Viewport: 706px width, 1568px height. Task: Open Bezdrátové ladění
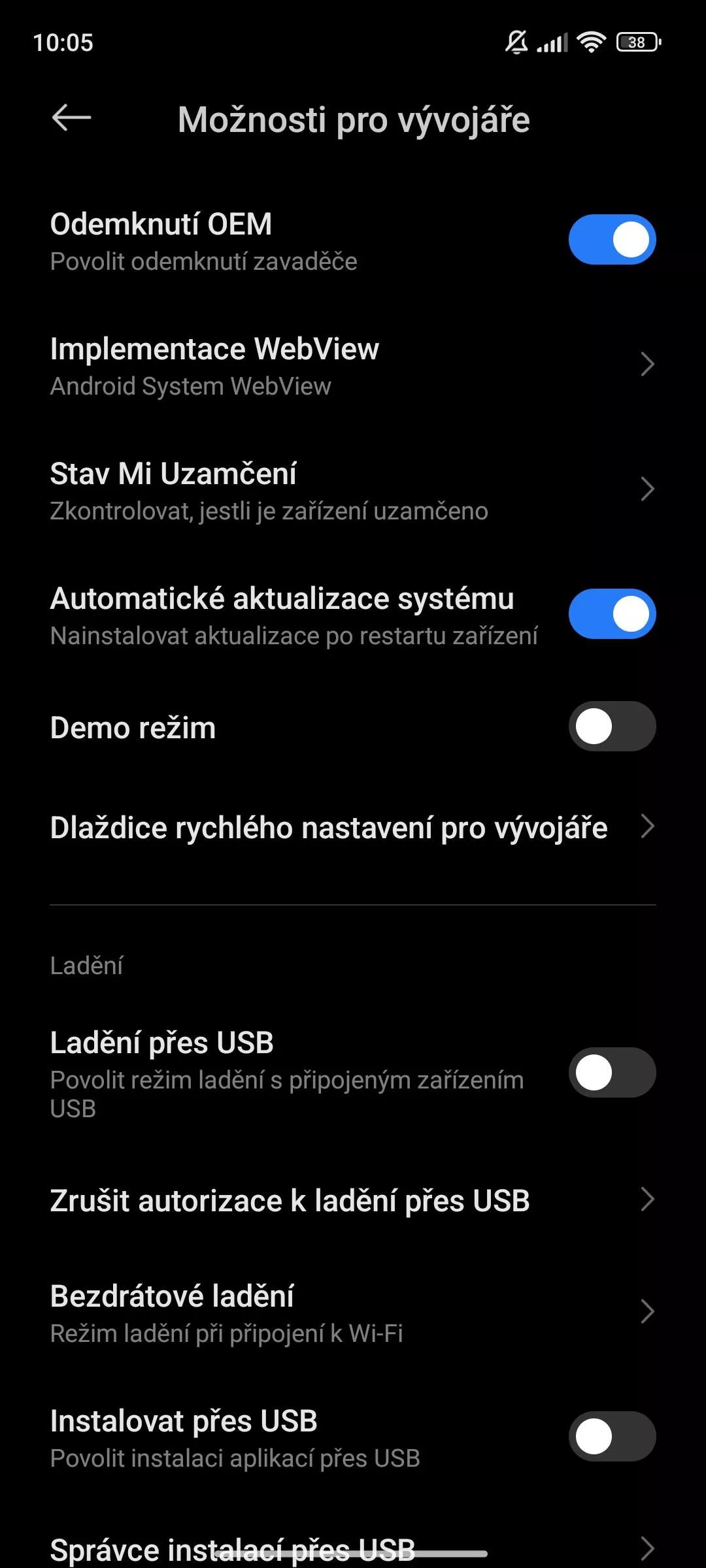pyautogui.click(x=353, y=1312)
